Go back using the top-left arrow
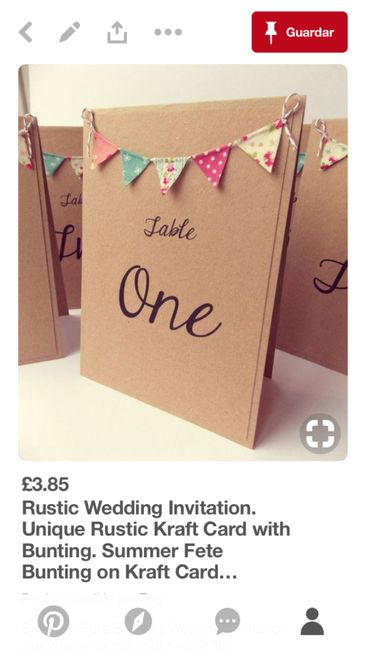The width and height of the screenshot is (366, 650). tap(26, 32)
